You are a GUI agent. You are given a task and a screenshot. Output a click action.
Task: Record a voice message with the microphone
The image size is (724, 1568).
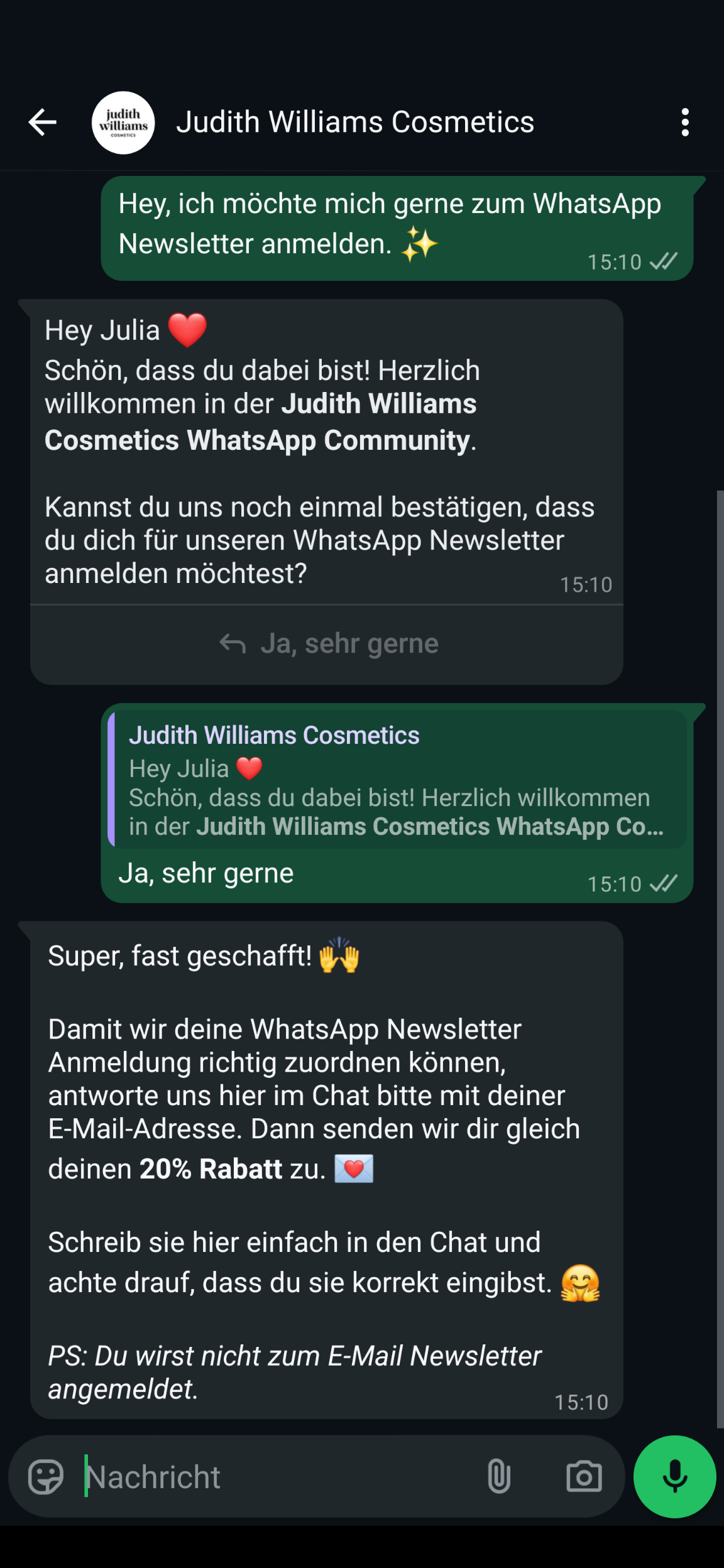[x=675, y=1476]
